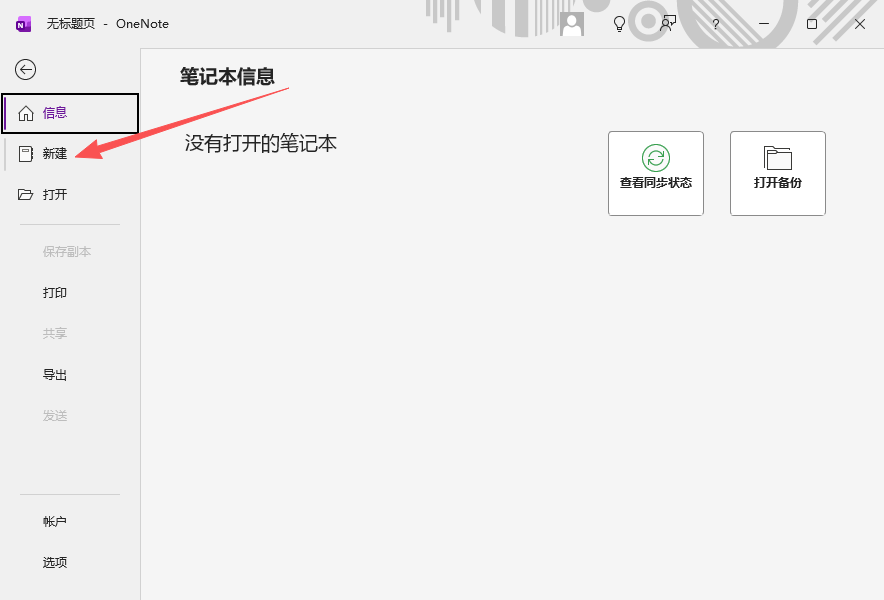Switch to the 打开 tab

[55, 195]
